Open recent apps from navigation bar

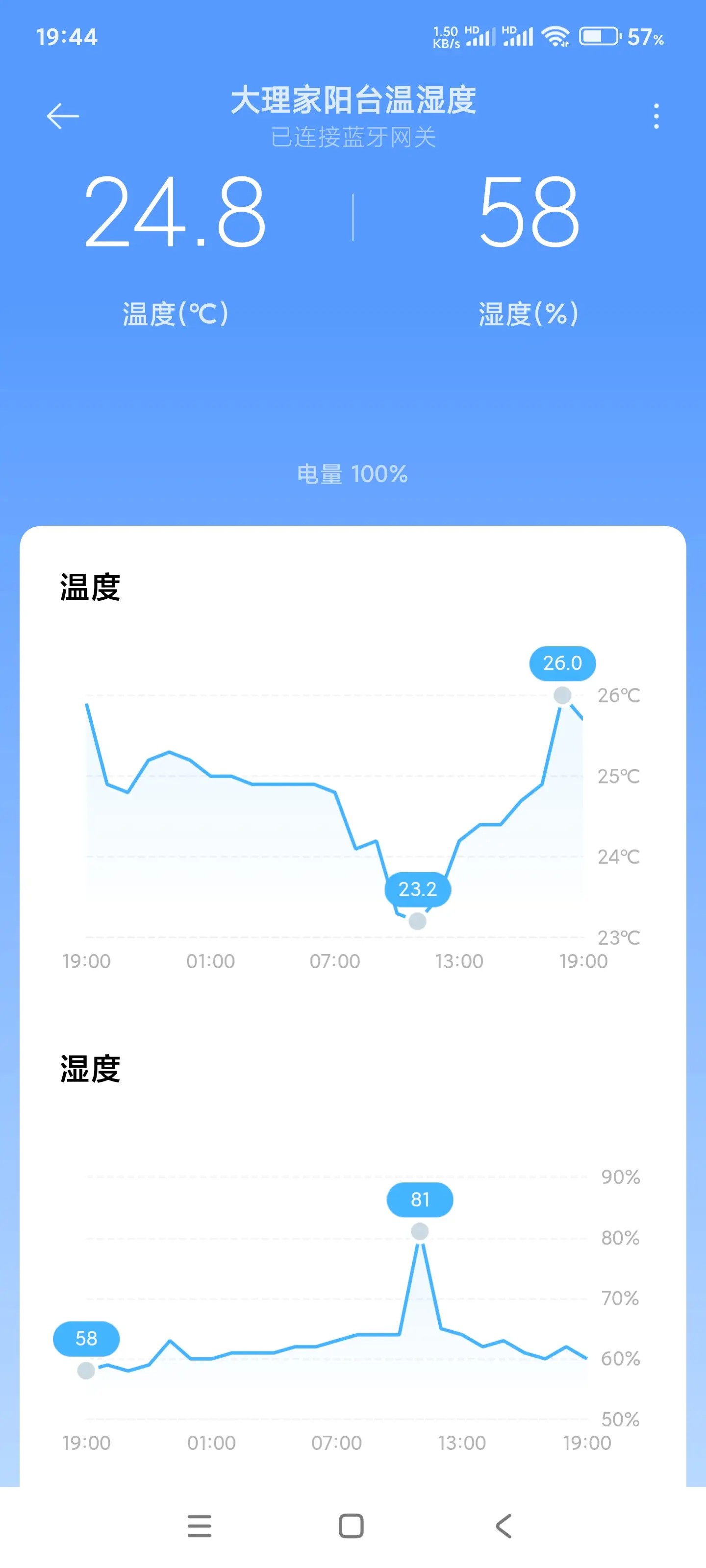point(199,1525)
